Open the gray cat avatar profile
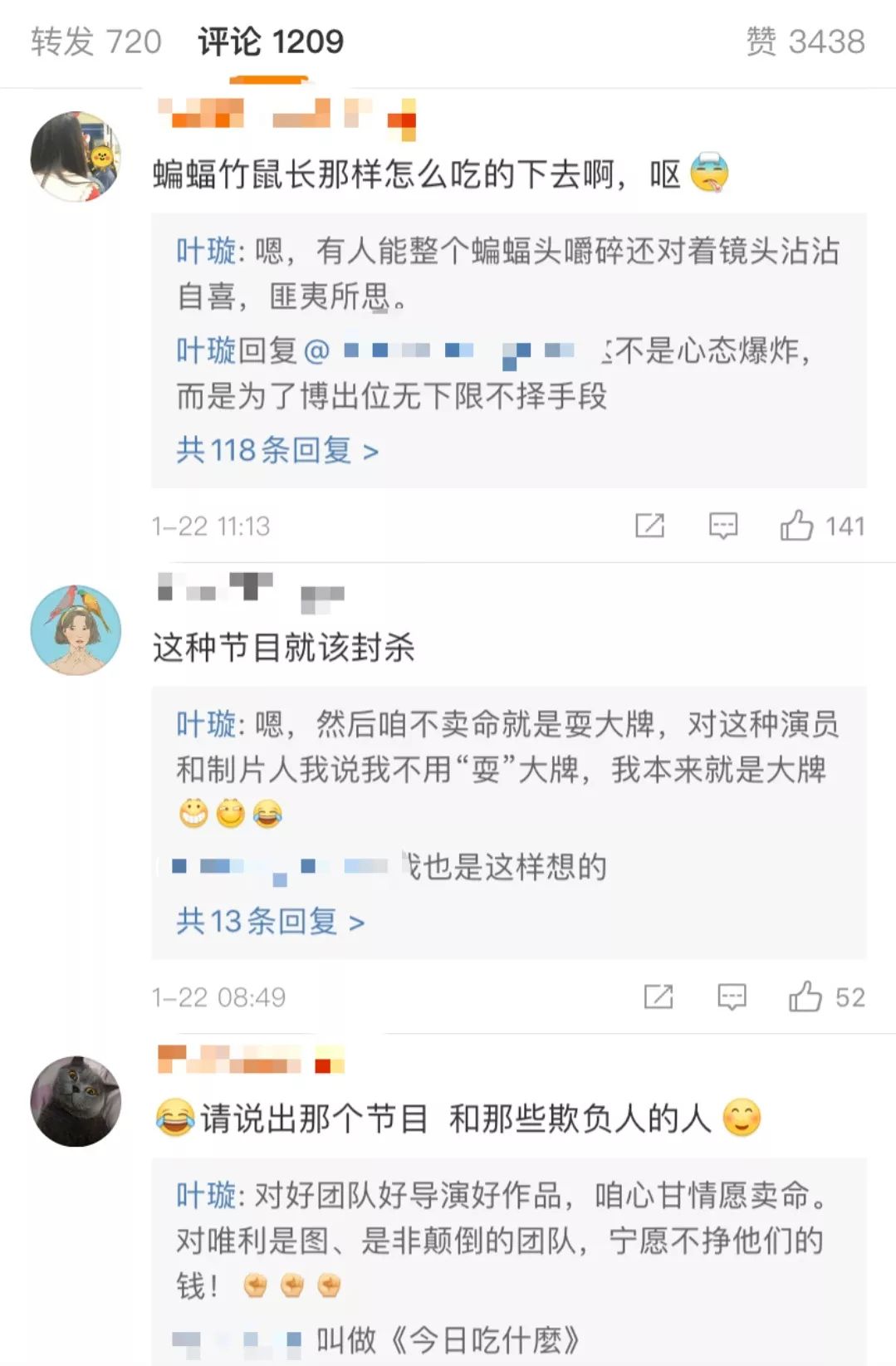The height and width of the screenshot is (1366, 896). [76, 1101]
